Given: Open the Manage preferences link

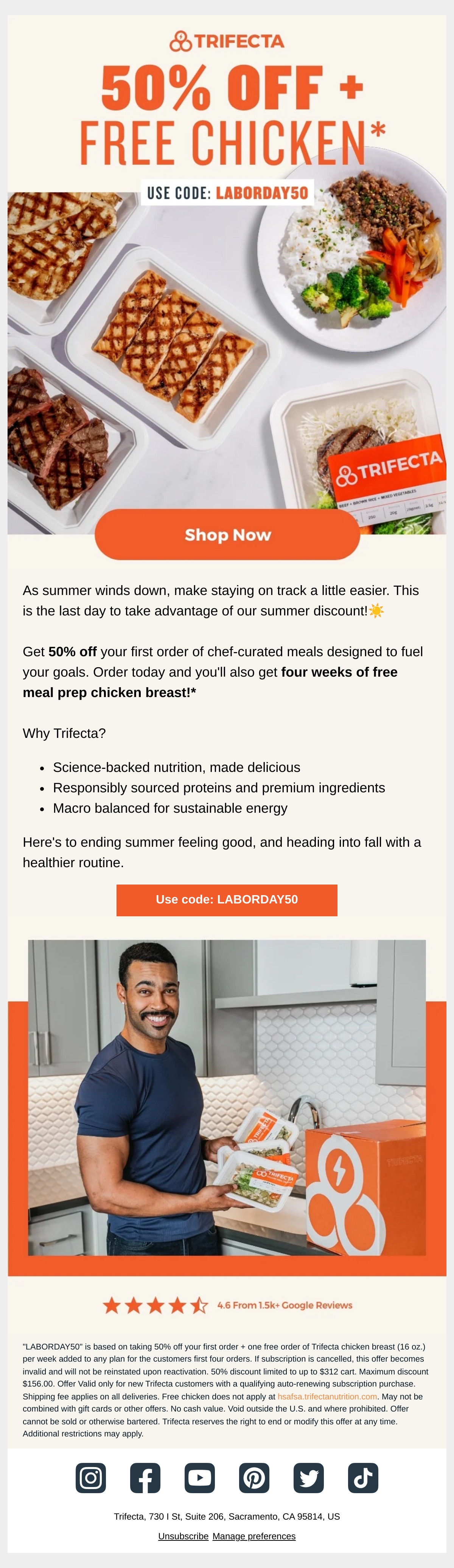Looking at the screenshot, I should [x=254, y=1536].
